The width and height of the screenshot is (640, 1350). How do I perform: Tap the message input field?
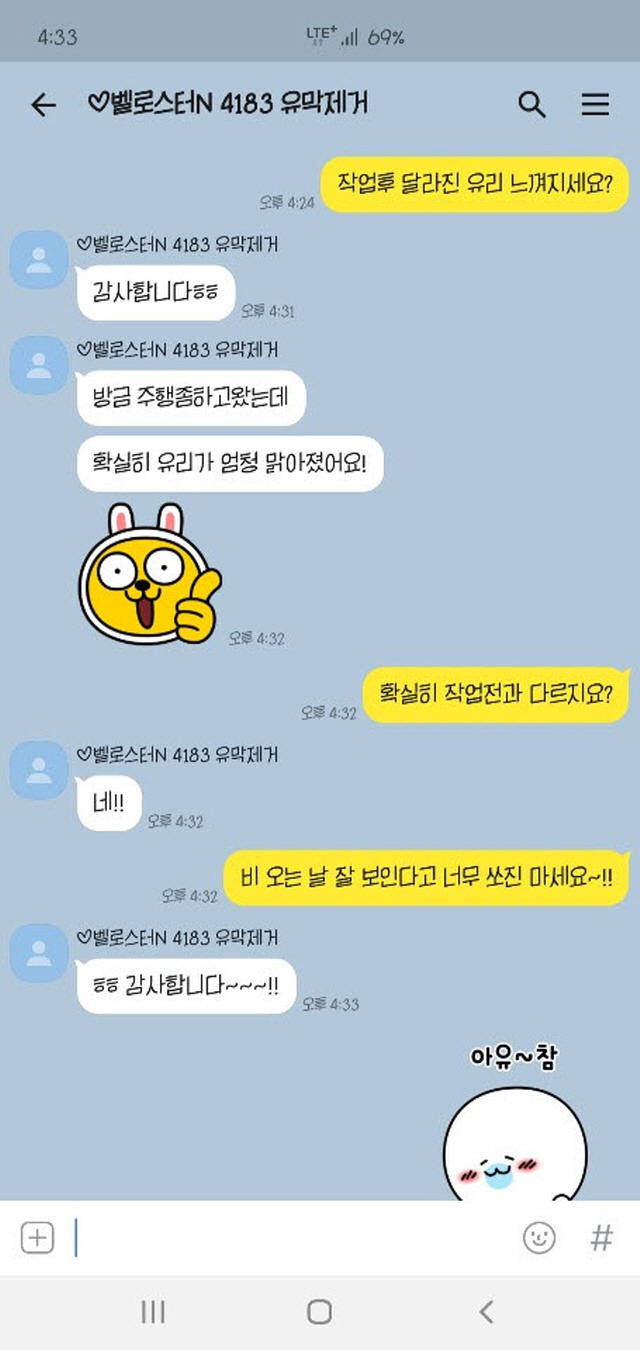click(290, 1238)
